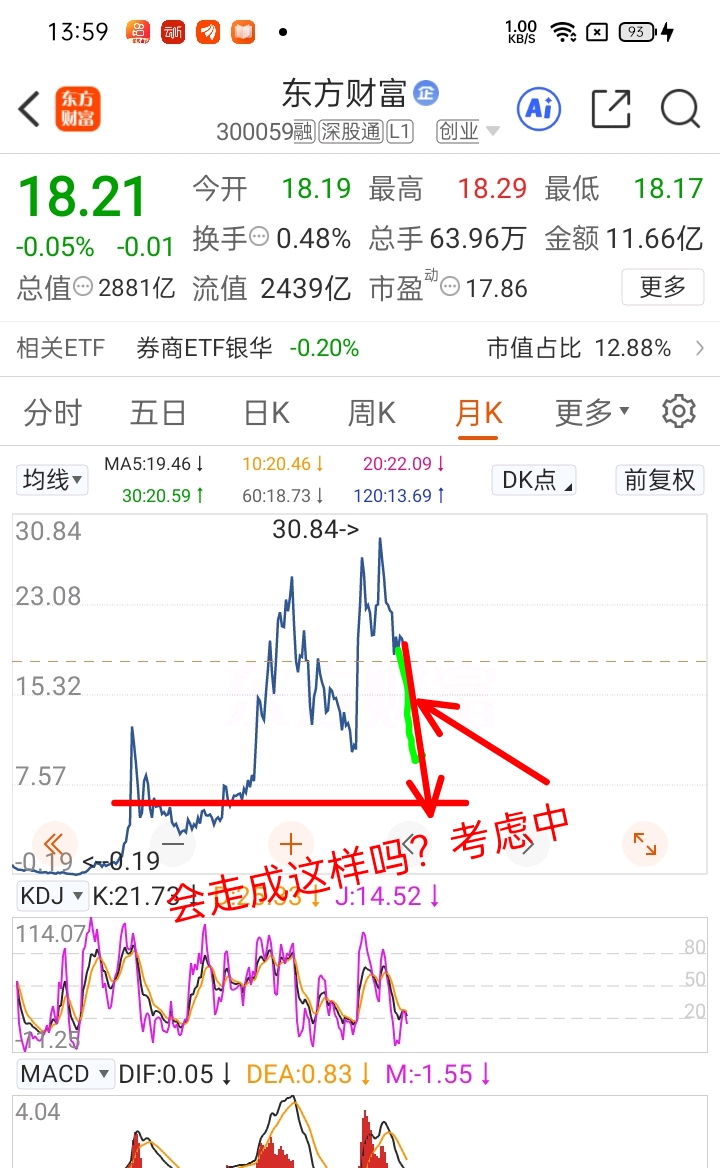Screen dimensions: 720x1168
Task: Expand the 更多 chart period dropdown
Action: (592, 412)
